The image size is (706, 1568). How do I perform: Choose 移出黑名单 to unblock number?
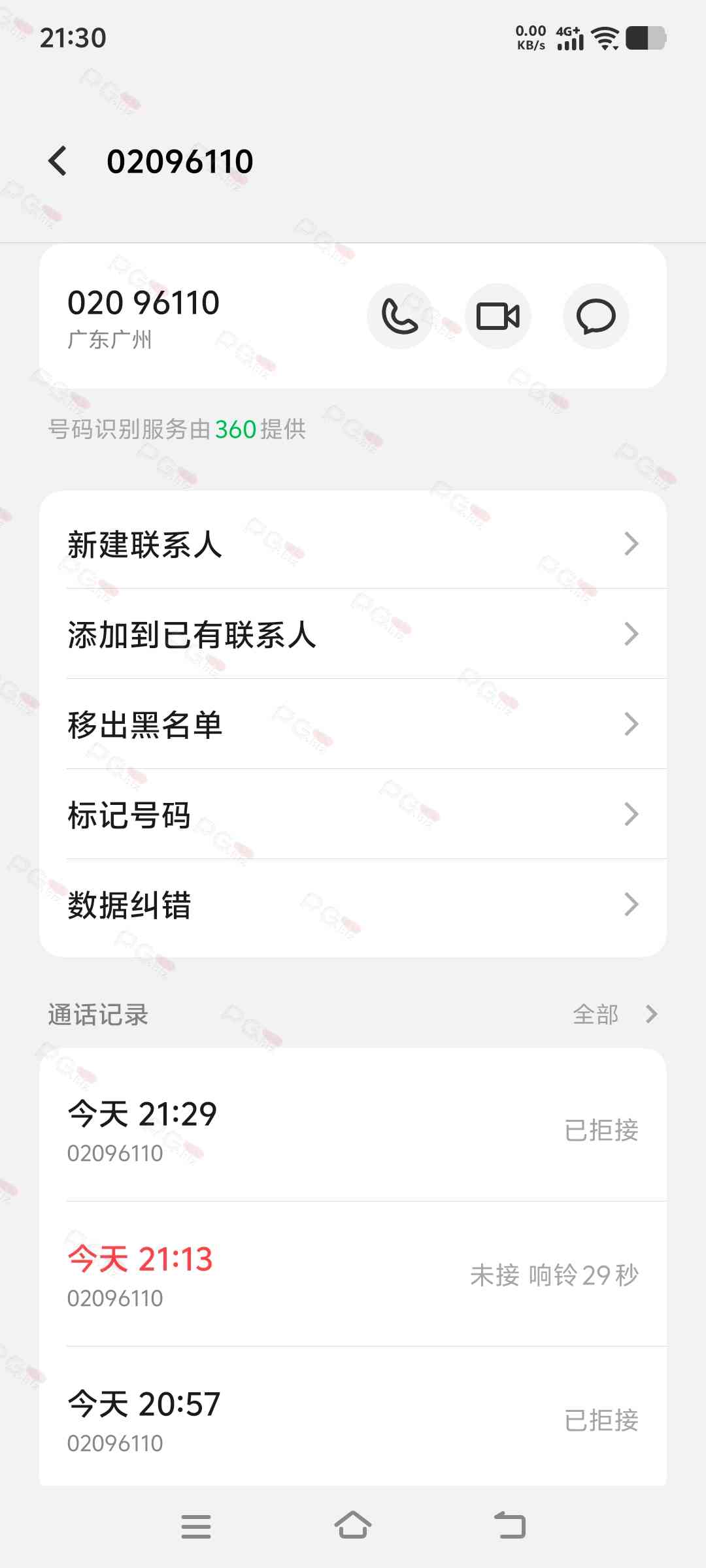tap(353, 724)
